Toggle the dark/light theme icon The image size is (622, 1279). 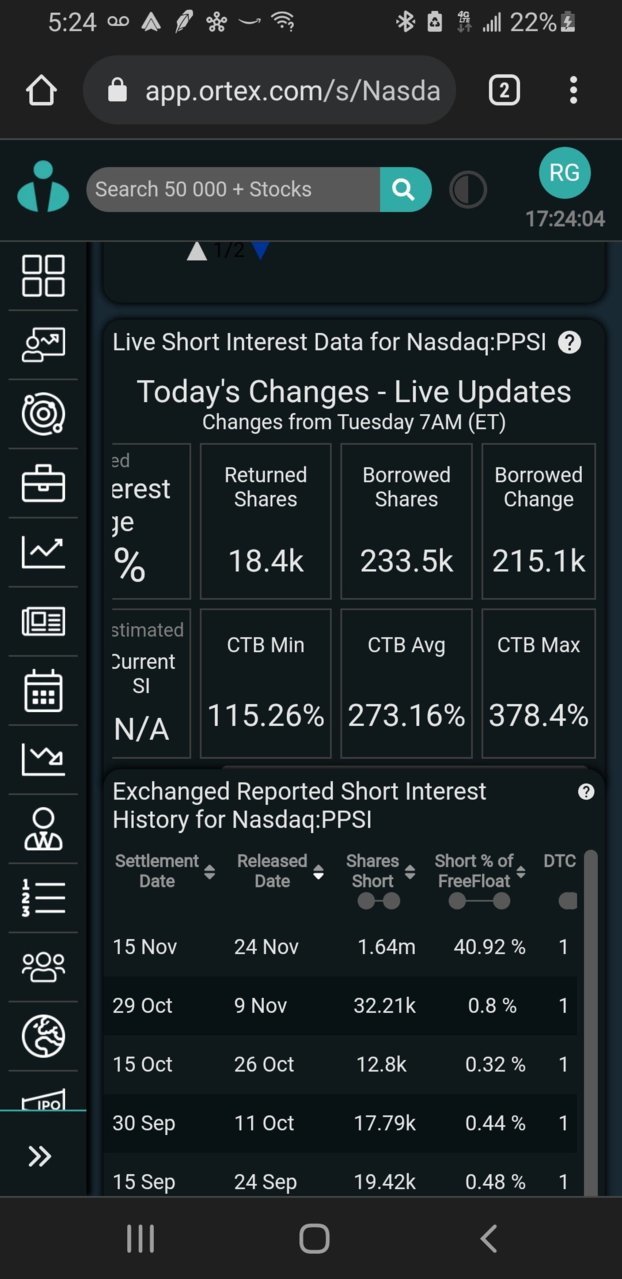click(x=468, y=189)
